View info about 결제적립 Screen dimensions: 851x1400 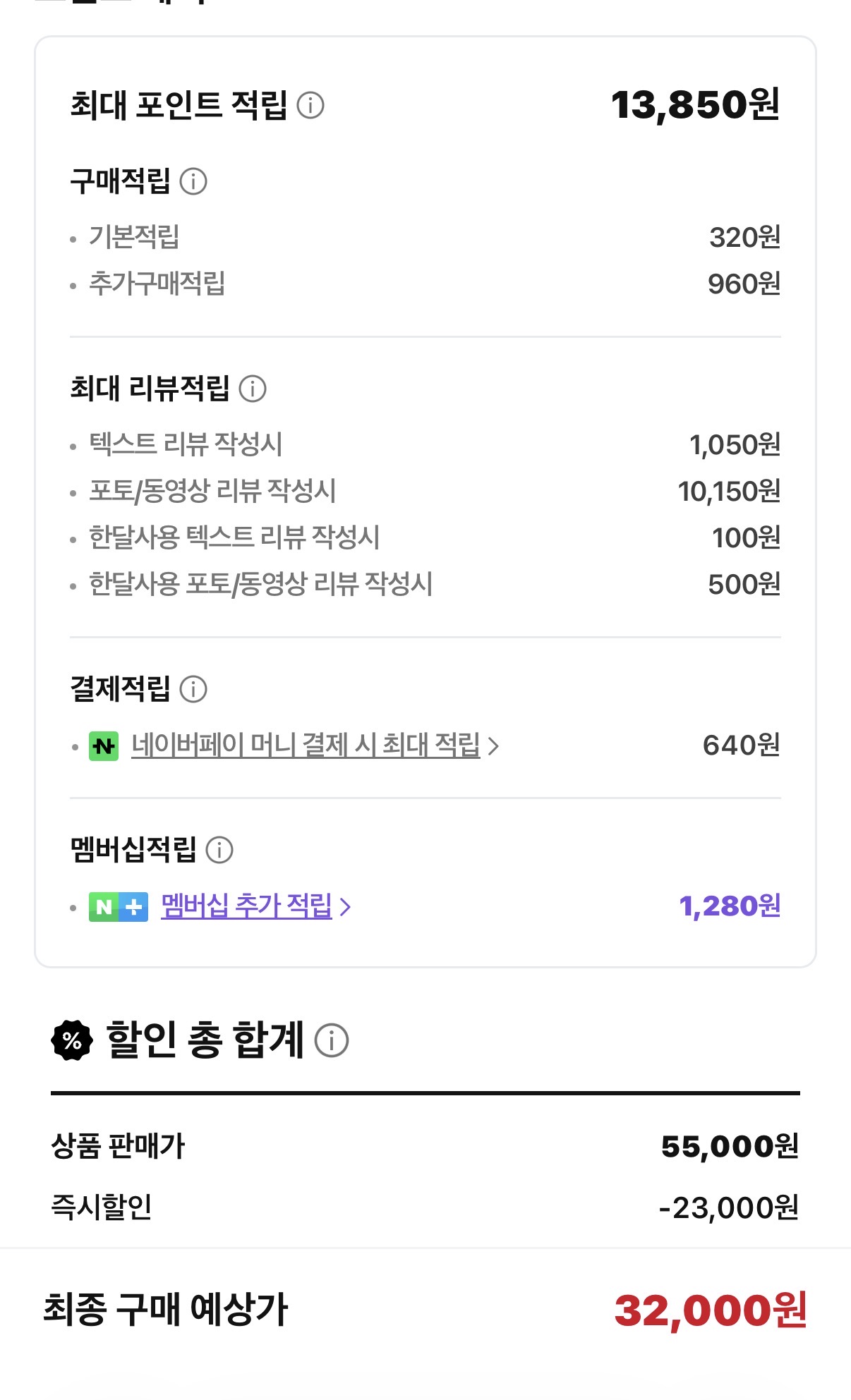tap(193, 689)
